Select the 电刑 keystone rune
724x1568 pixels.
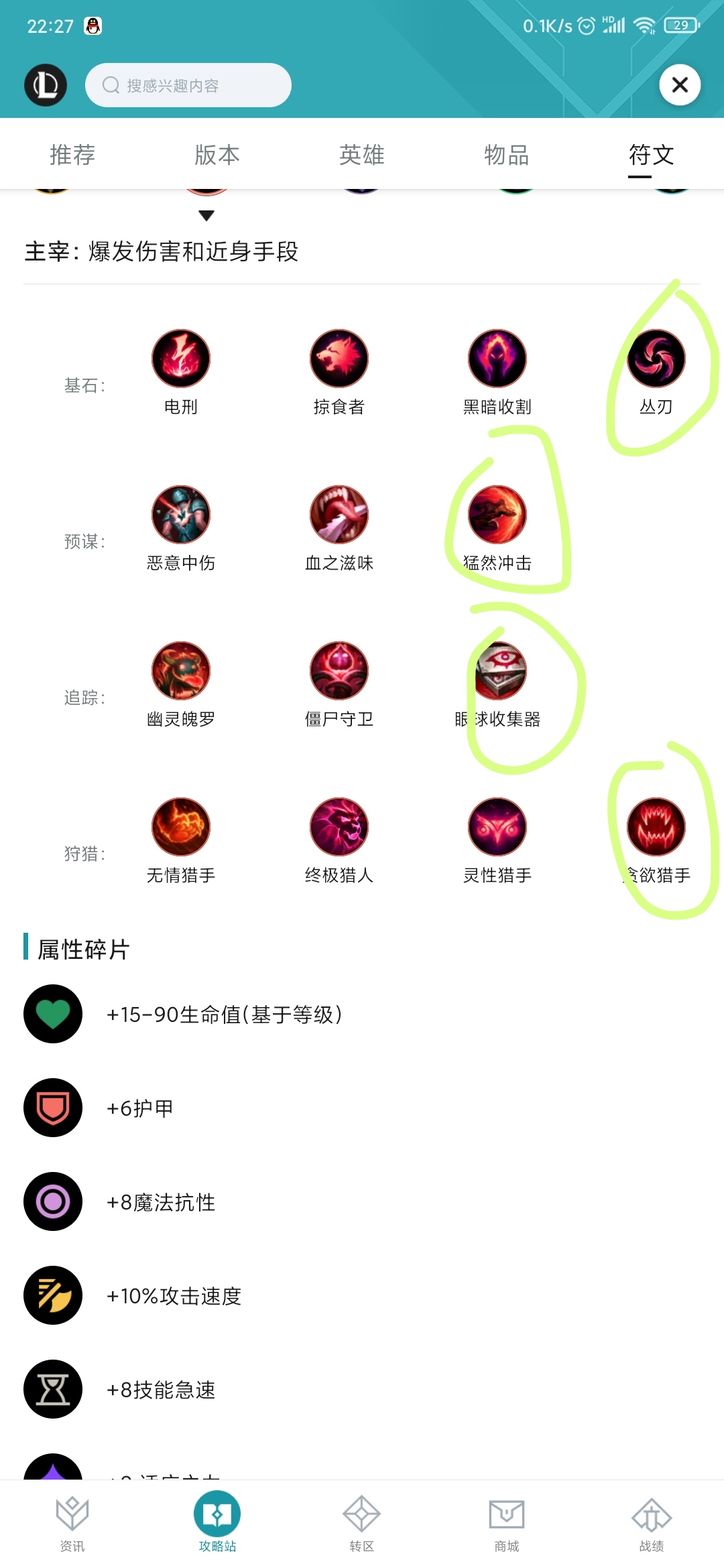[181, 358]
